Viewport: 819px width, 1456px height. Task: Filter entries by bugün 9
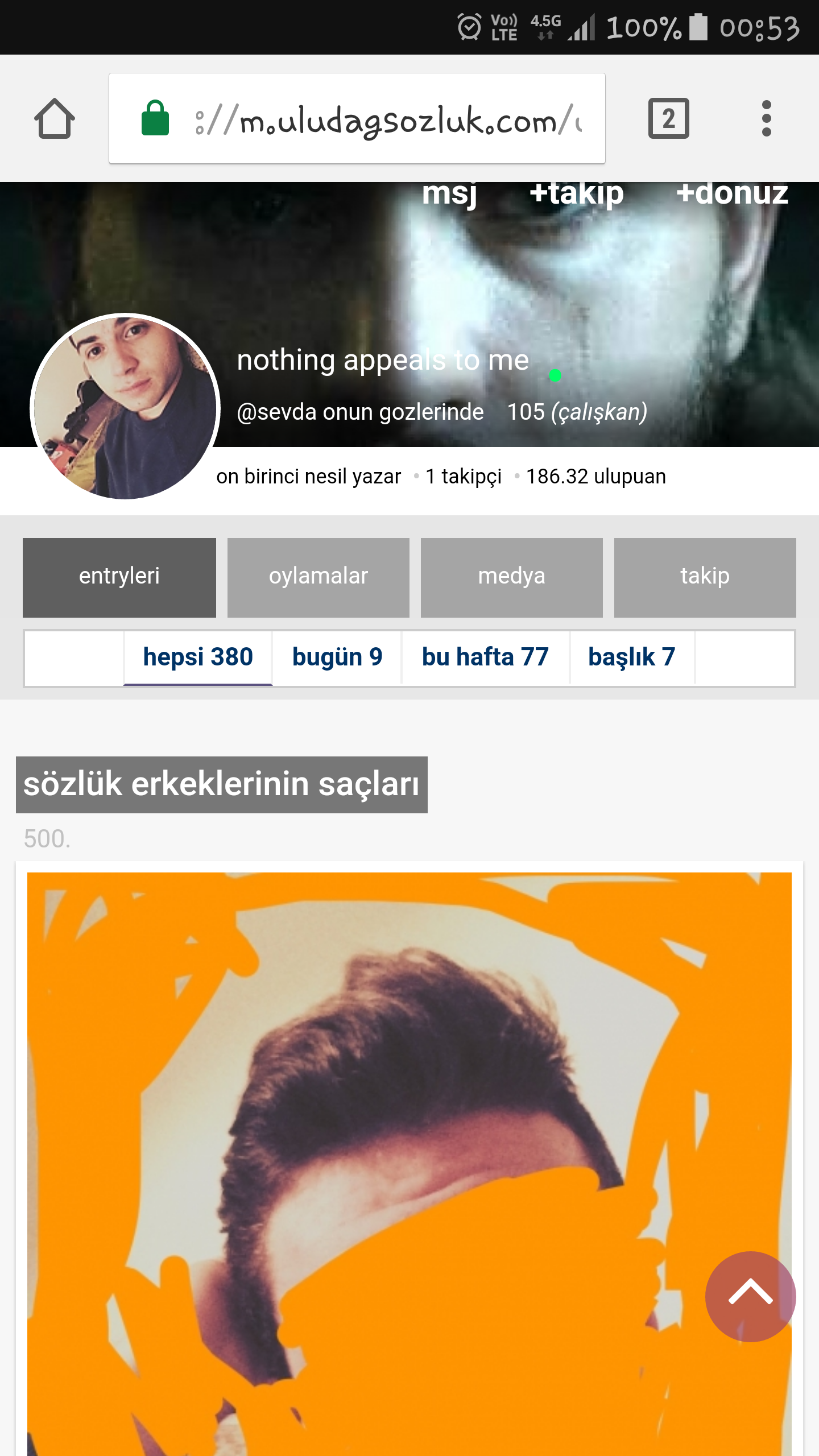337,657
